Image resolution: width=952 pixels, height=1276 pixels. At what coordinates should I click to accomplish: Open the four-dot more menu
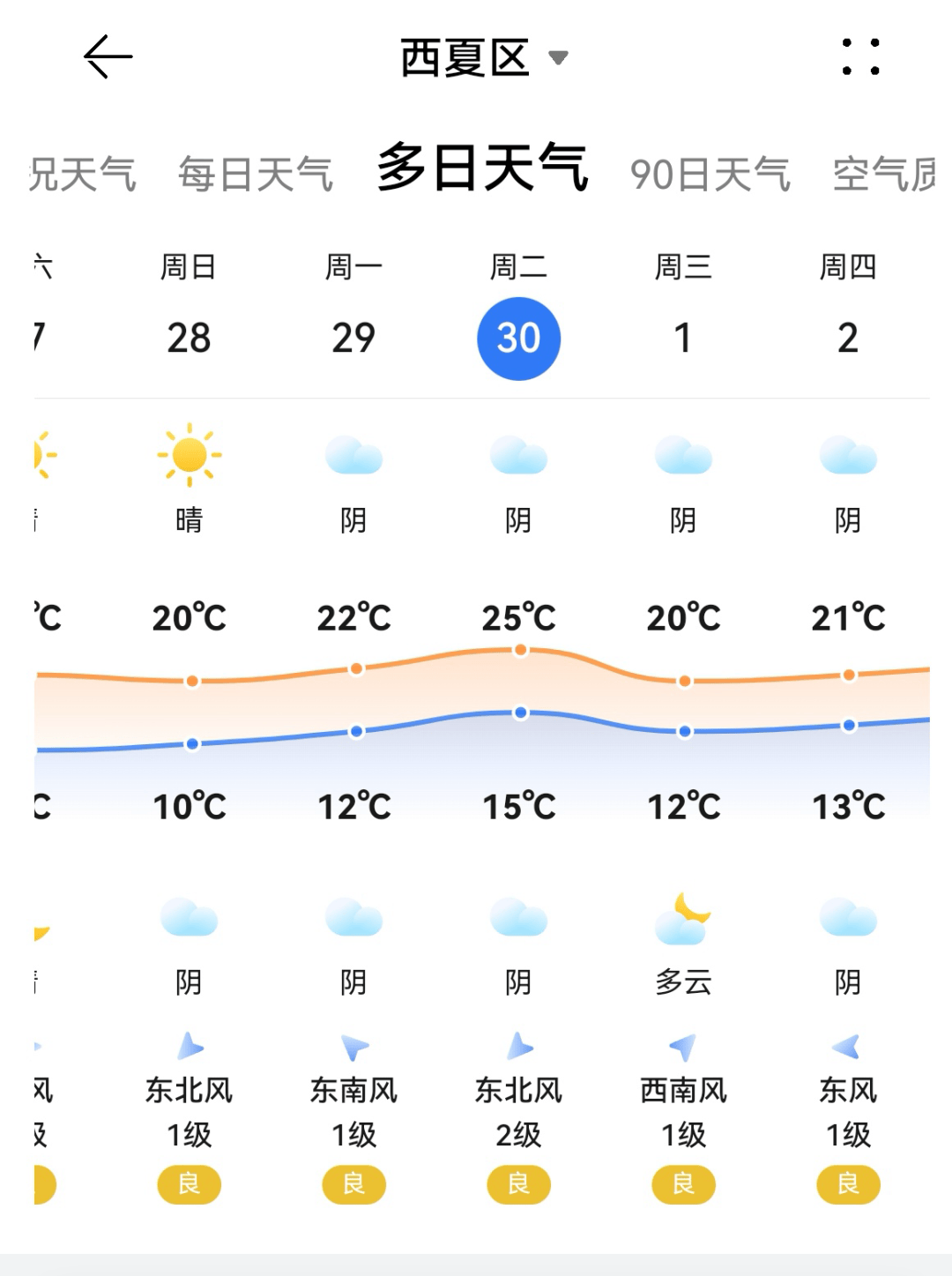pos(860,57)
